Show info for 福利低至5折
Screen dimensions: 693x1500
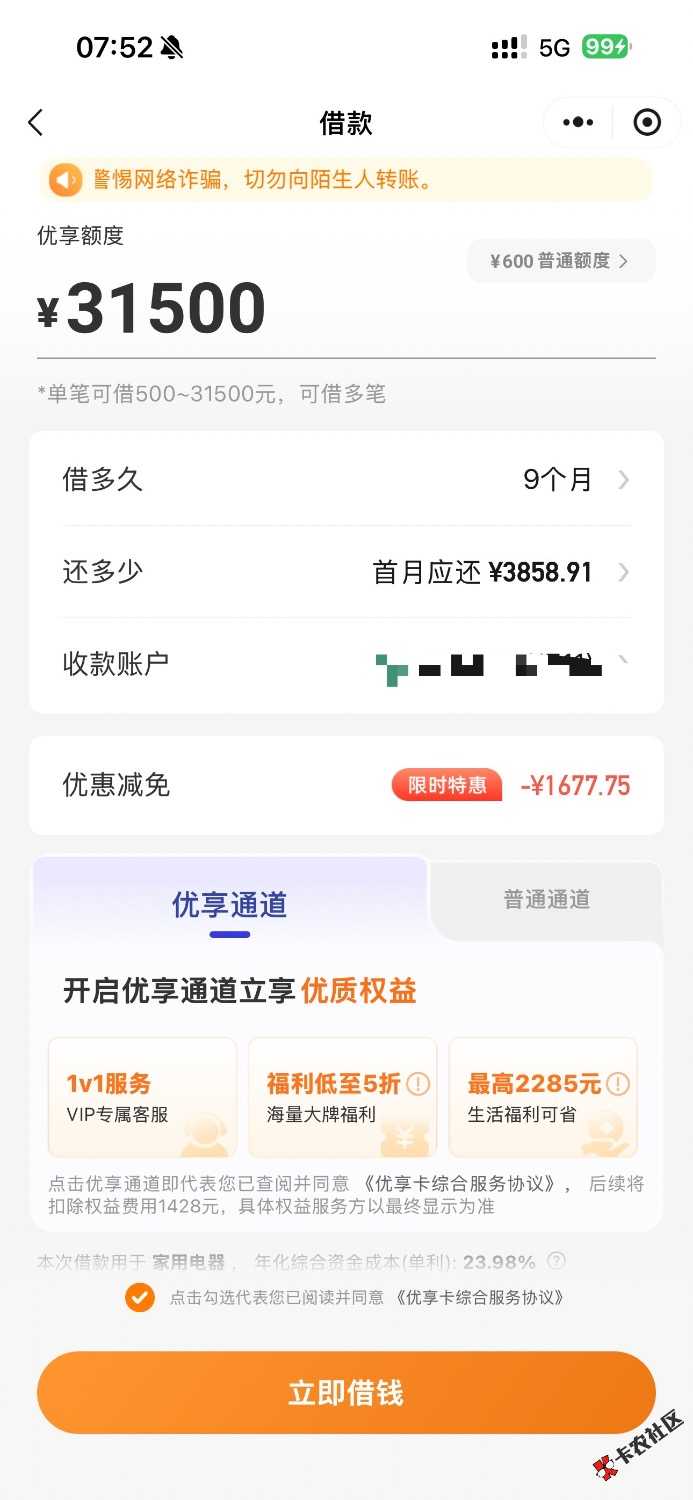coord(417,1083)
